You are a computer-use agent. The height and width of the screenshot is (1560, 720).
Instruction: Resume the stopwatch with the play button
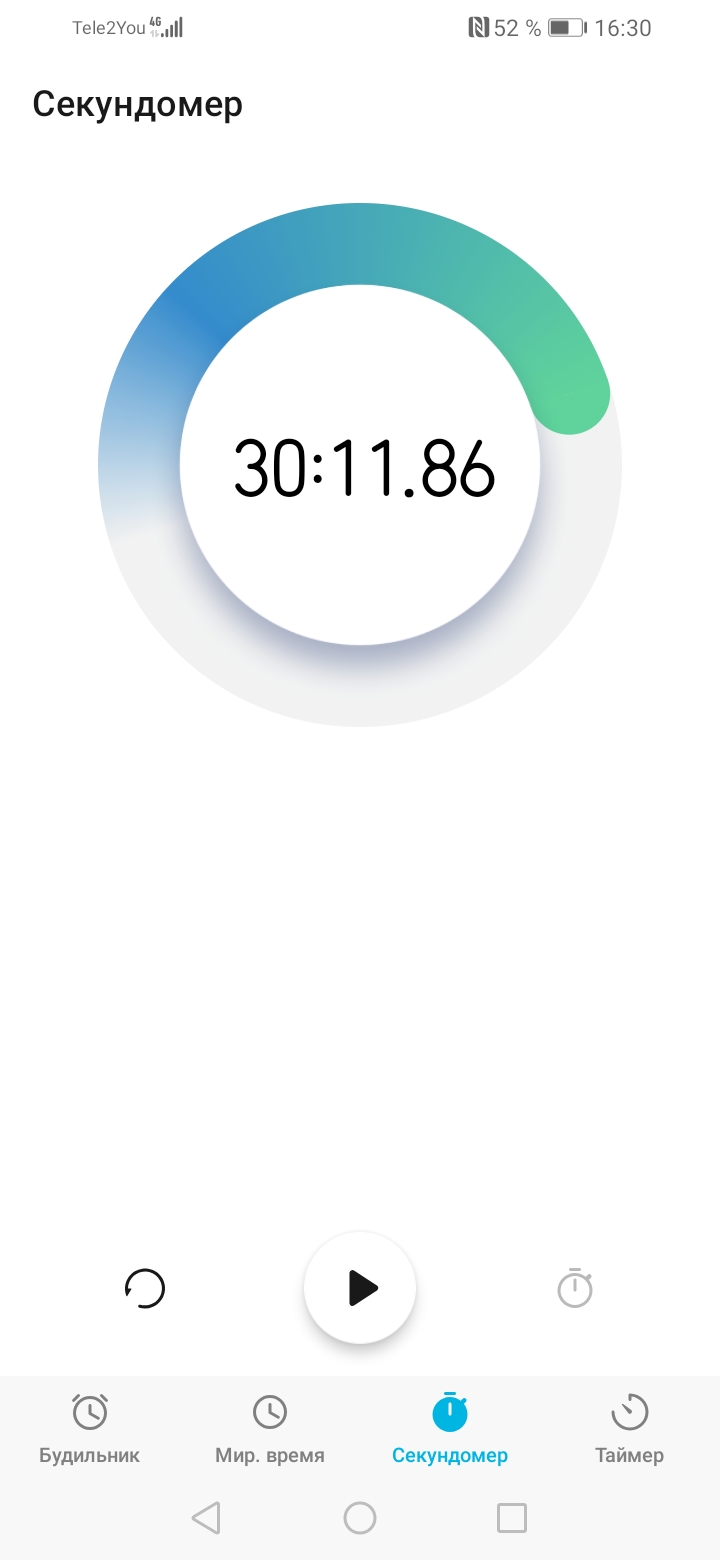[x=360, y=1288]
